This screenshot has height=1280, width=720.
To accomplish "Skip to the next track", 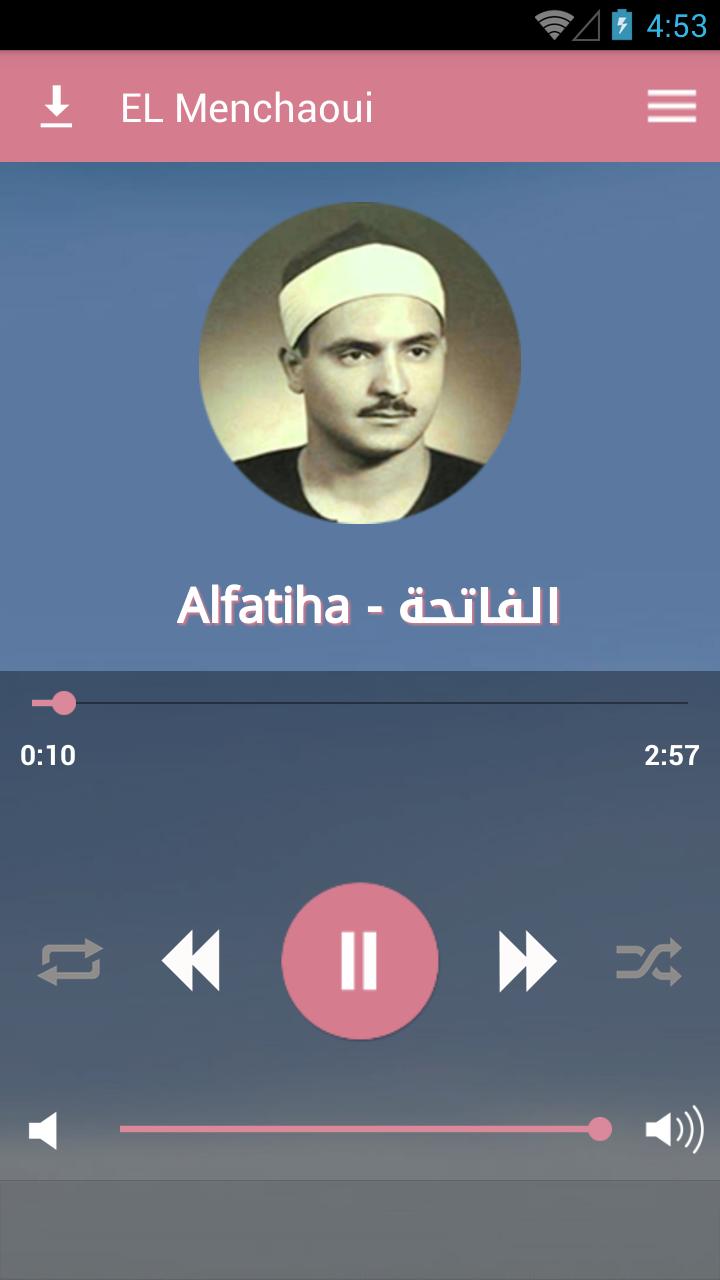I will 527,961.
